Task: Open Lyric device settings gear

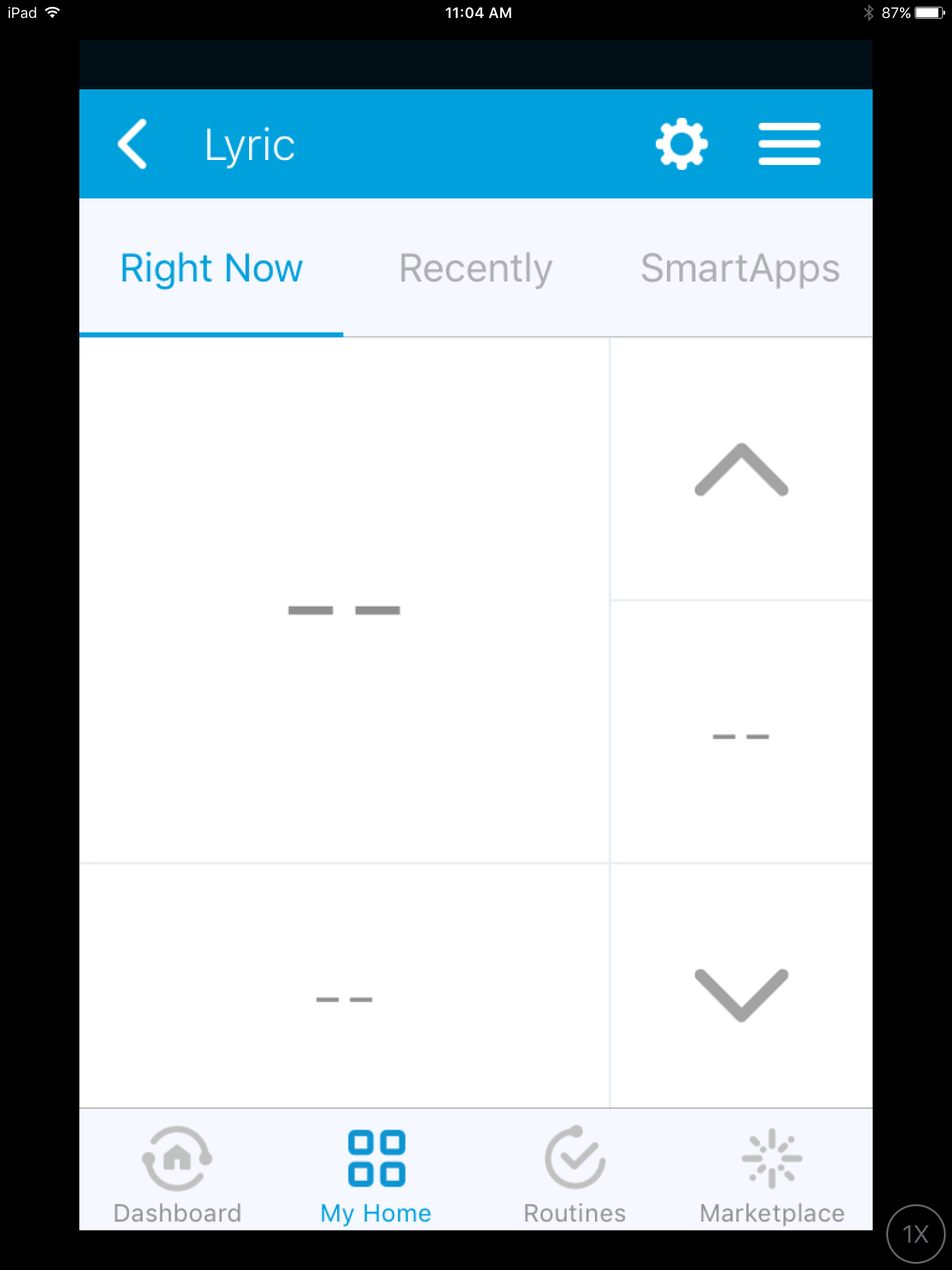Action: 681,144
